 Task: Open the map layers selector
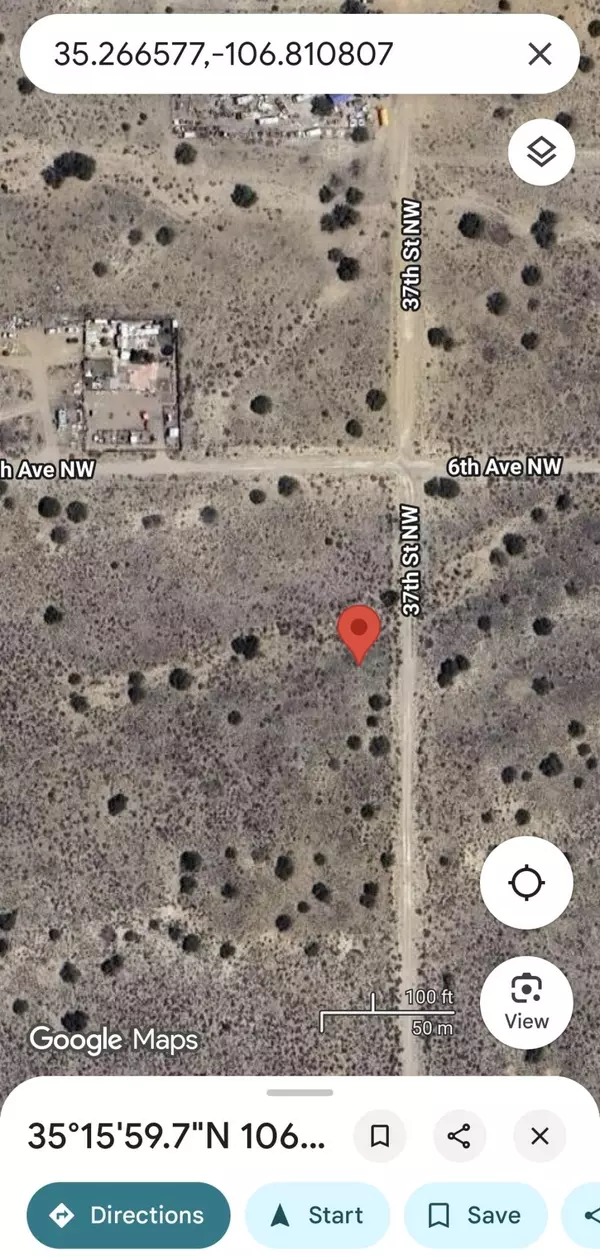click(x=541, y=153)
